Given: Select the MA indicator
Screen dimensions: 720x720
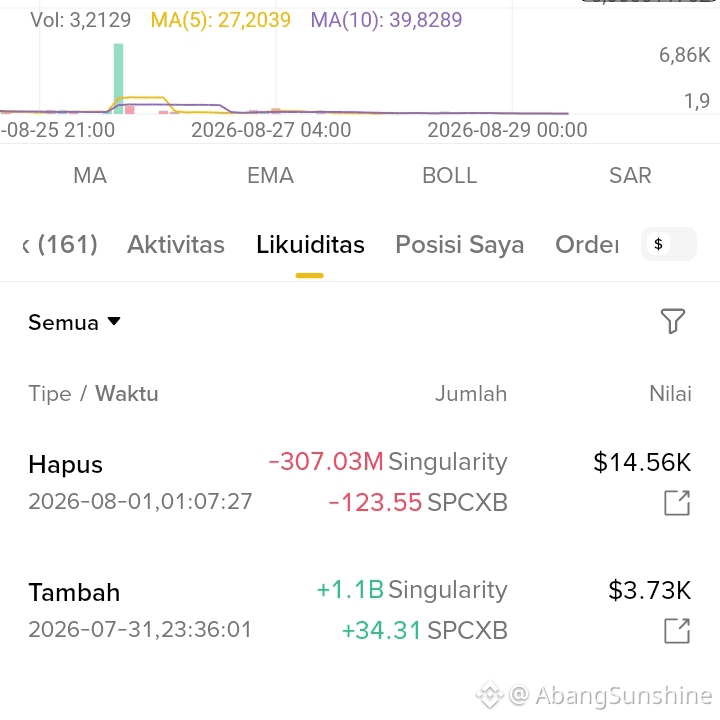Looking at the screenshot, I should point(90,175).
